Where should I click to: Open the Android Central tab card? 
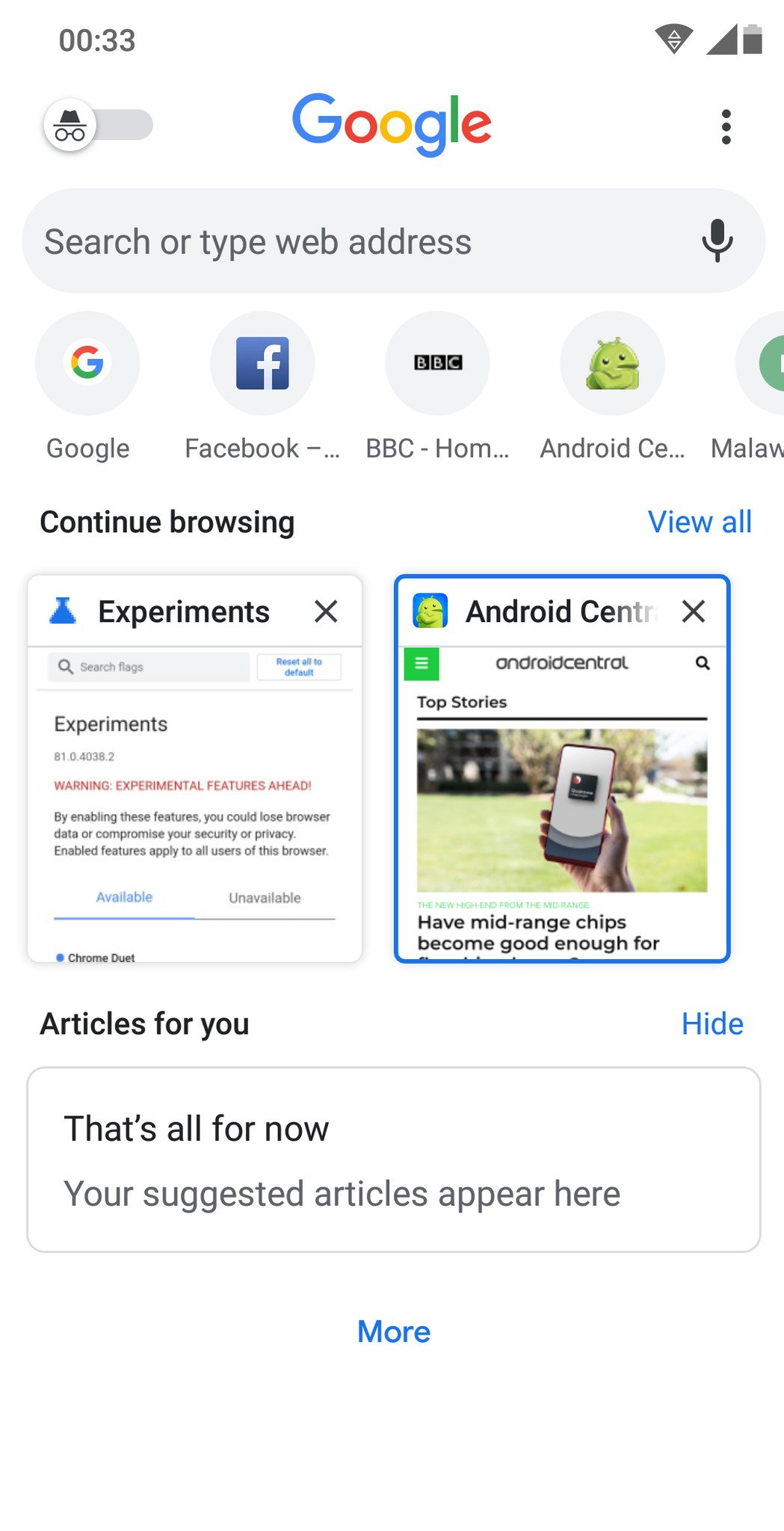coord(562,768)
